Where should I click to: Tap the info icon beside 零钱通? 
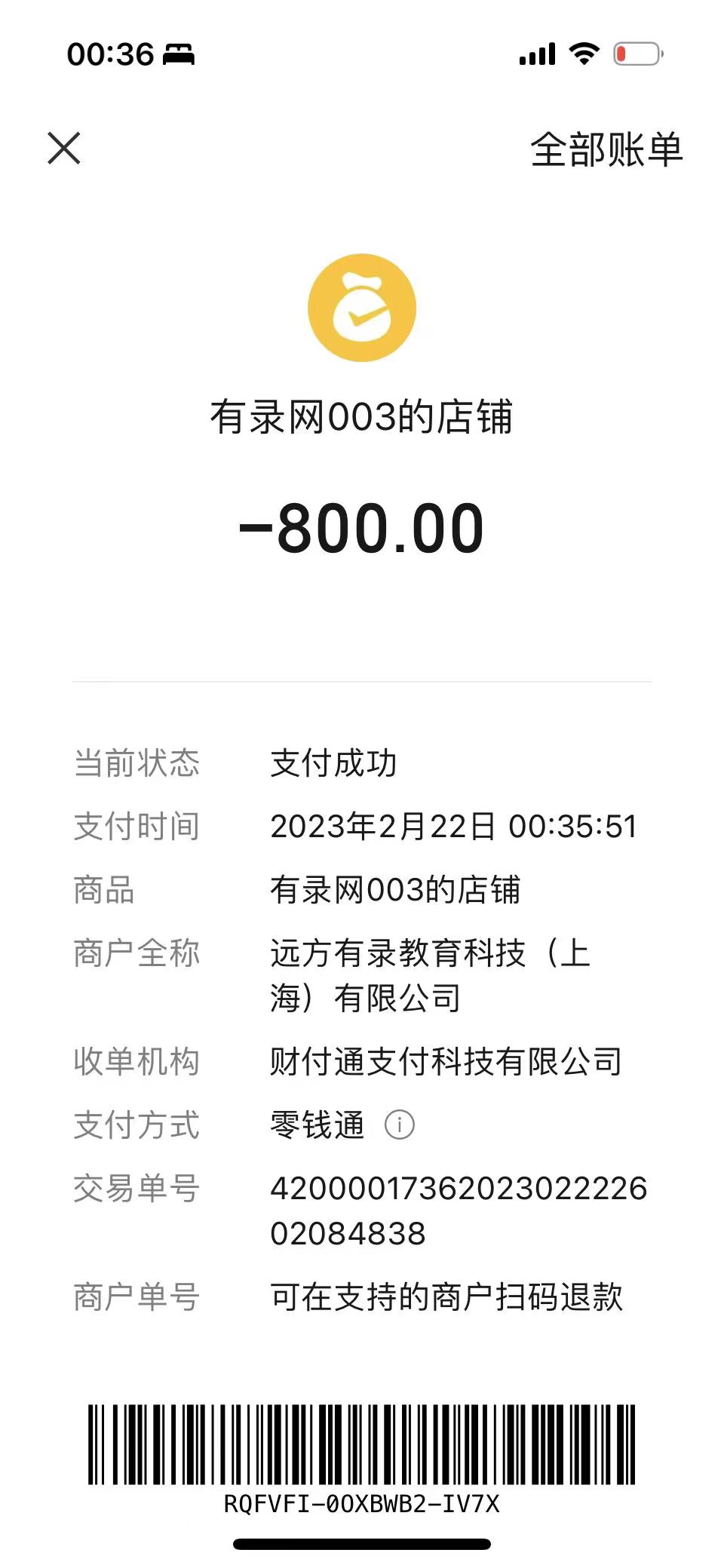pos(400,1125)
